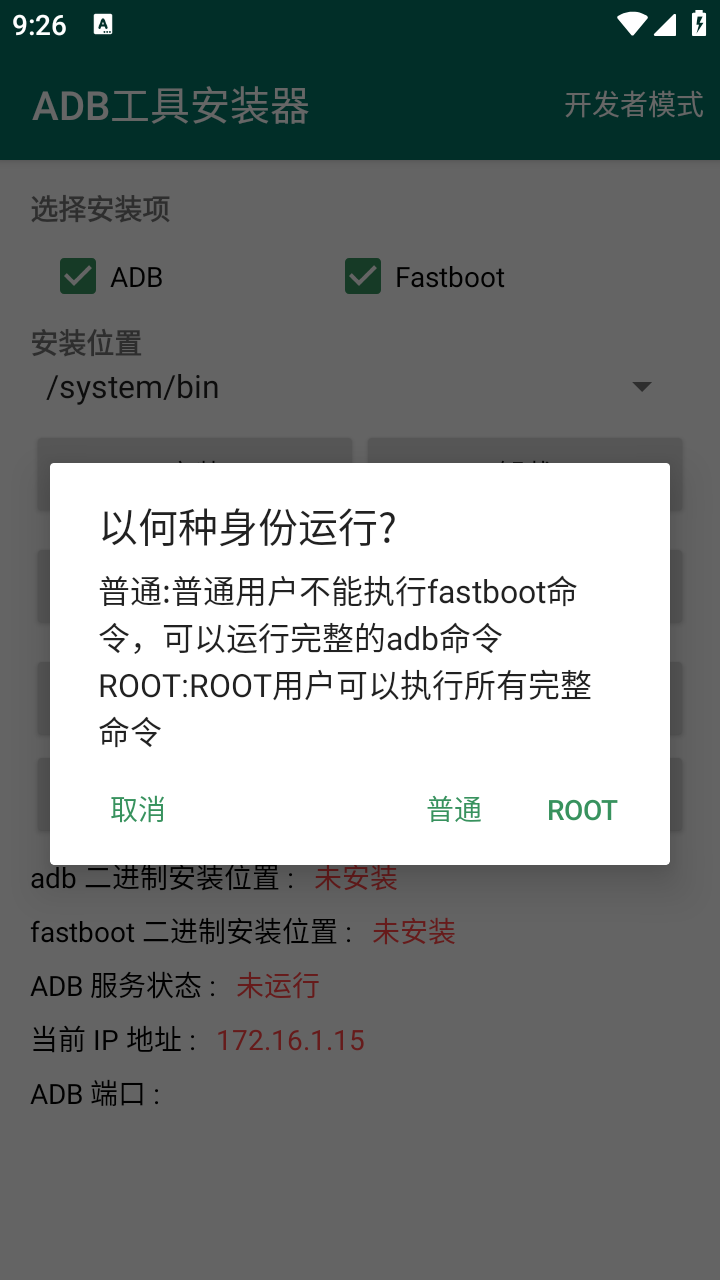Click the 未运行 ADB service status text
The width and height of the screenshot is (720, 1280).
tap(277, 986)
